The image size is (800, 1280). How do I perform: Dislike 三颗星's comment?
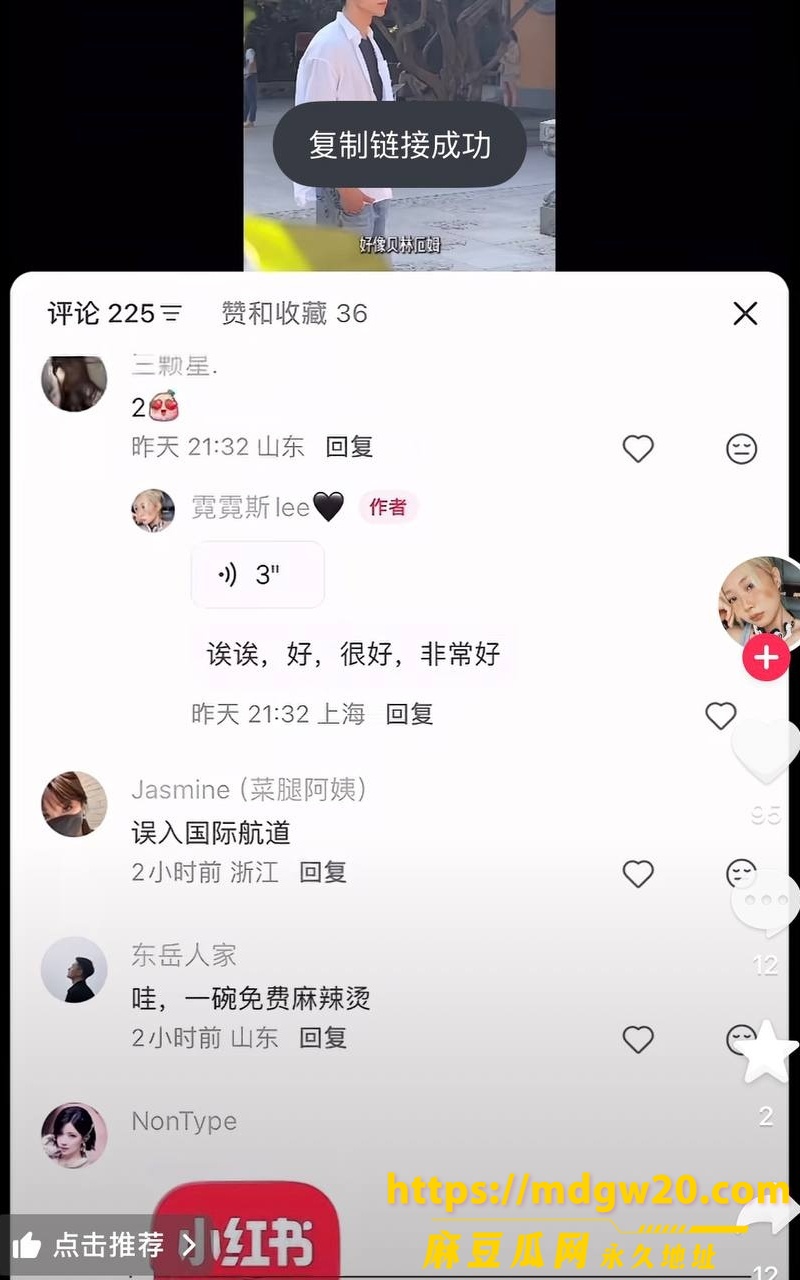[741, 448]
